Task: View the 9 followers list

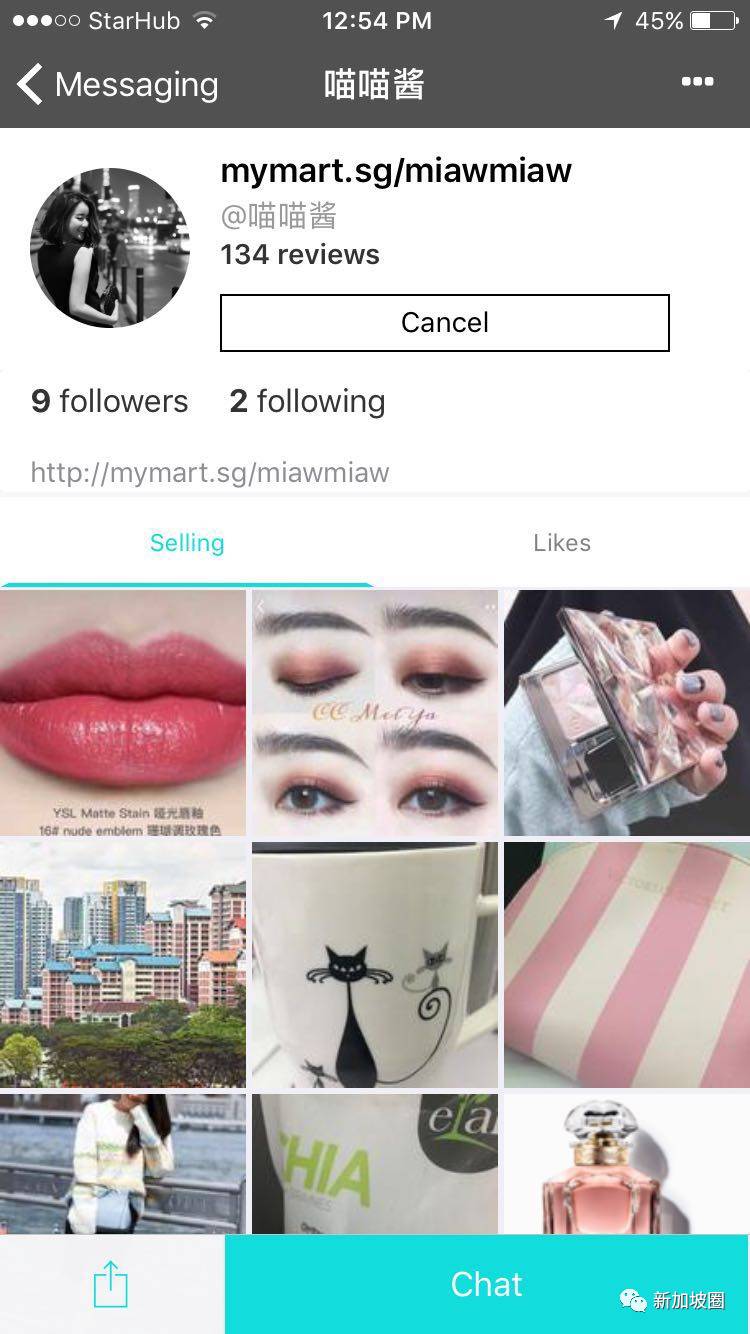Action: [x=109, y=401]
